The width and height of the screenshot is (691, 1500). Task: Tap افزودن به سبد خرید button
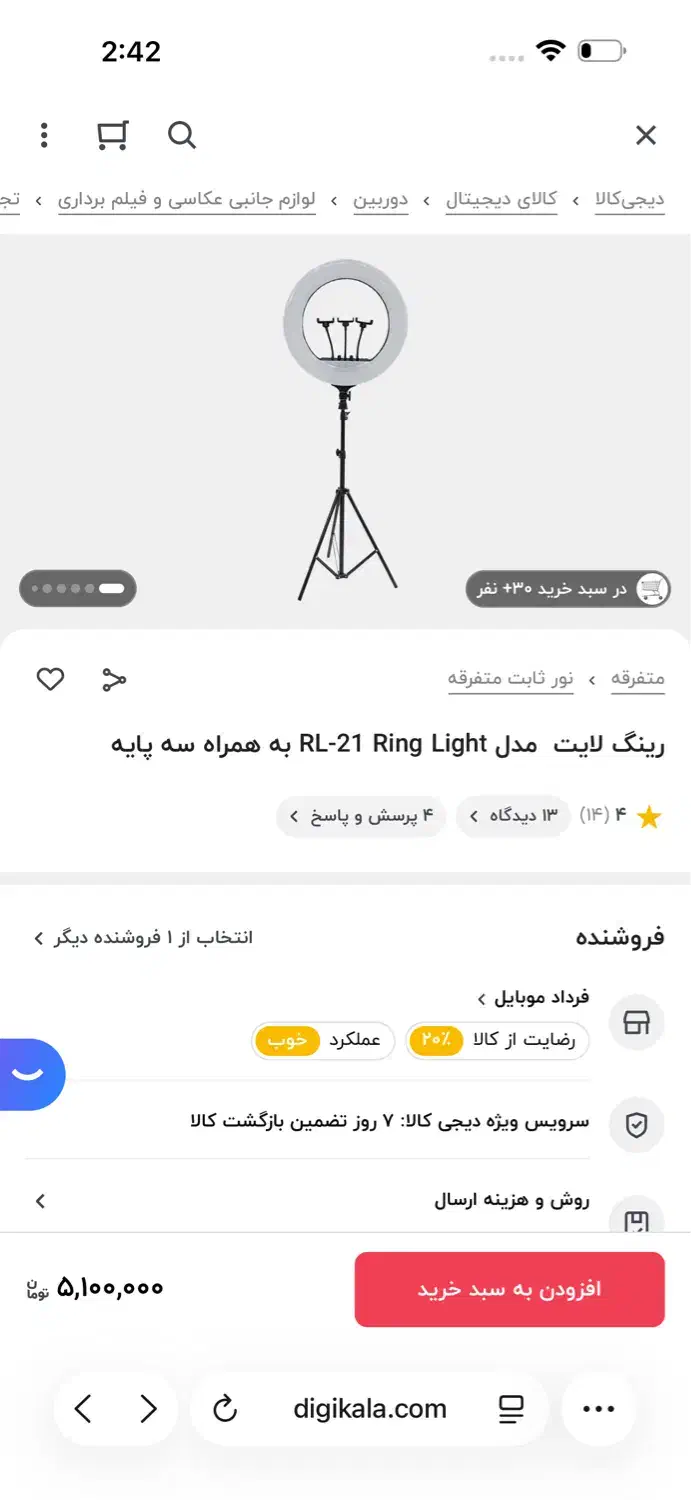click(509, 1289)
